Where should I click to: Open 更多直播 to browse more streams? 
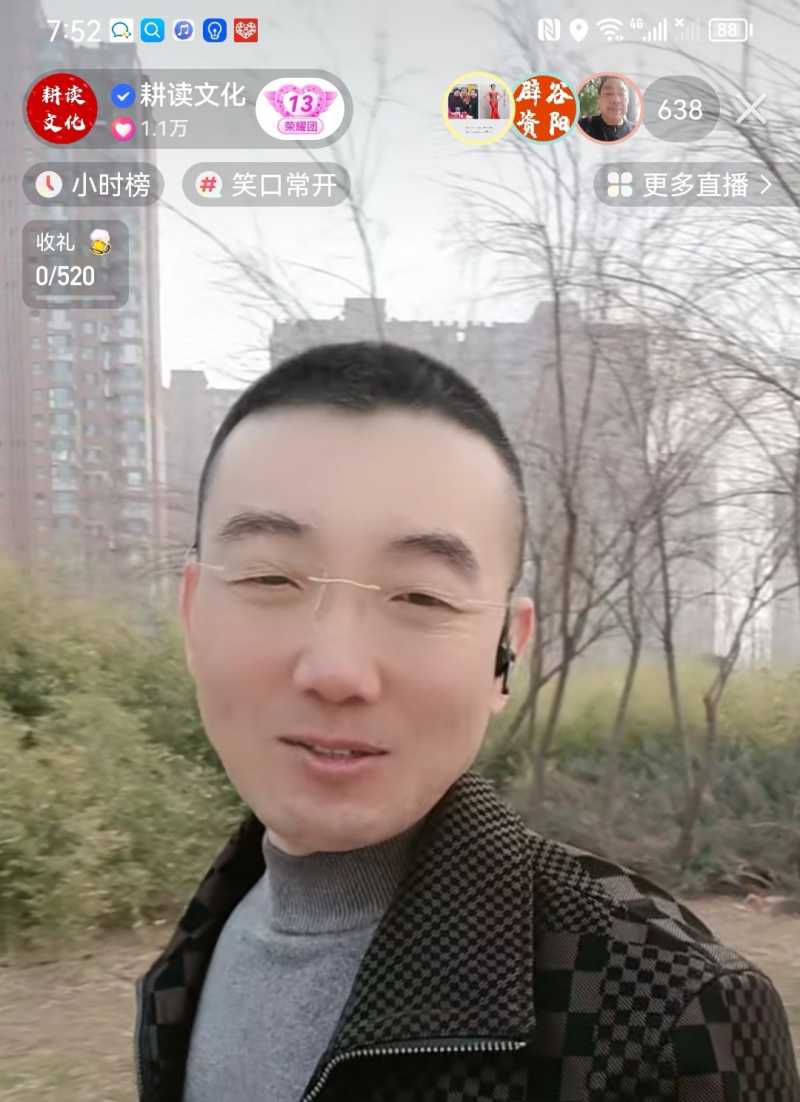click(x=691, y=185)
